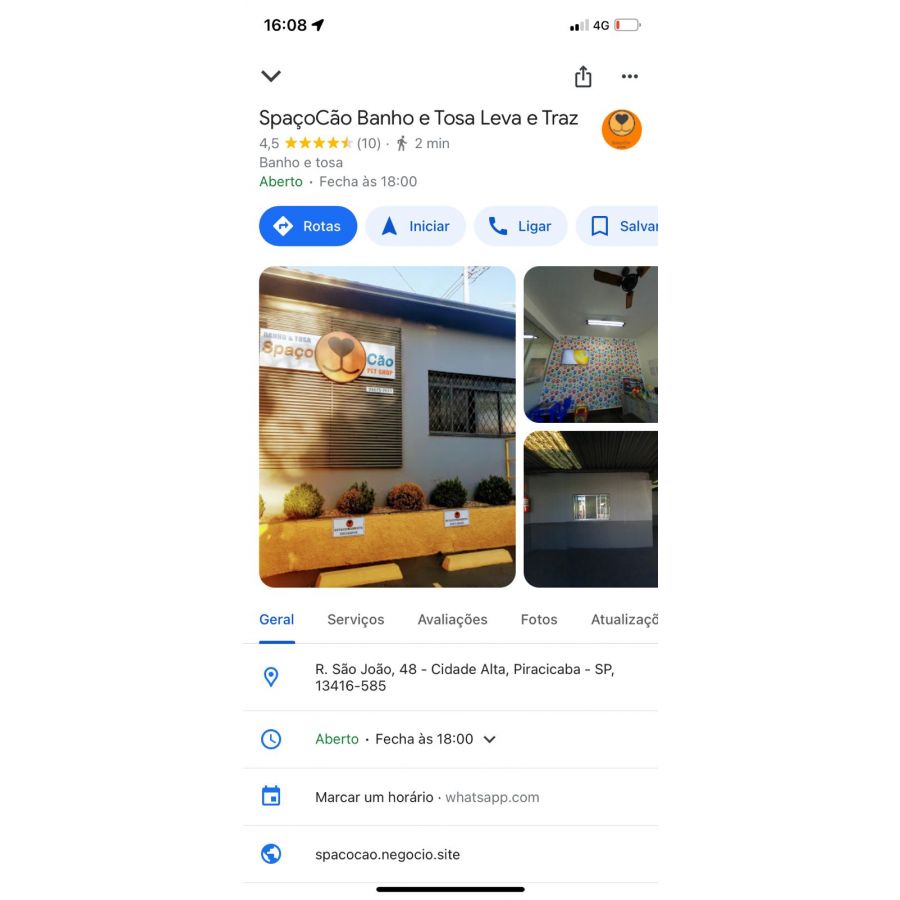The image size is (900, 900).
Task: Go to the Fotos tab
Action: click(x=539, y=620)
